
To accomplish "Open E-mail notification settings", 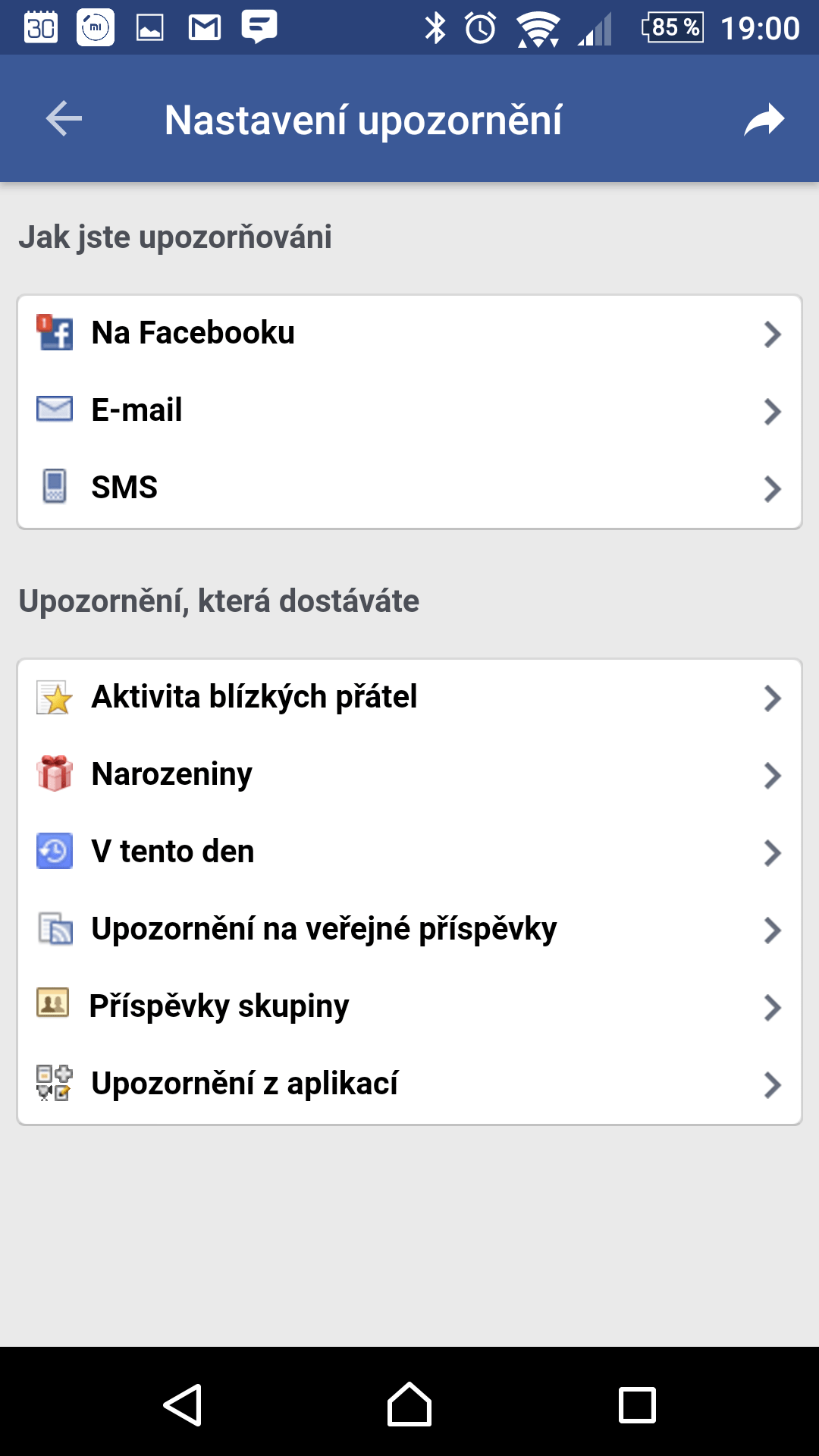I will [x=409, y=411].
